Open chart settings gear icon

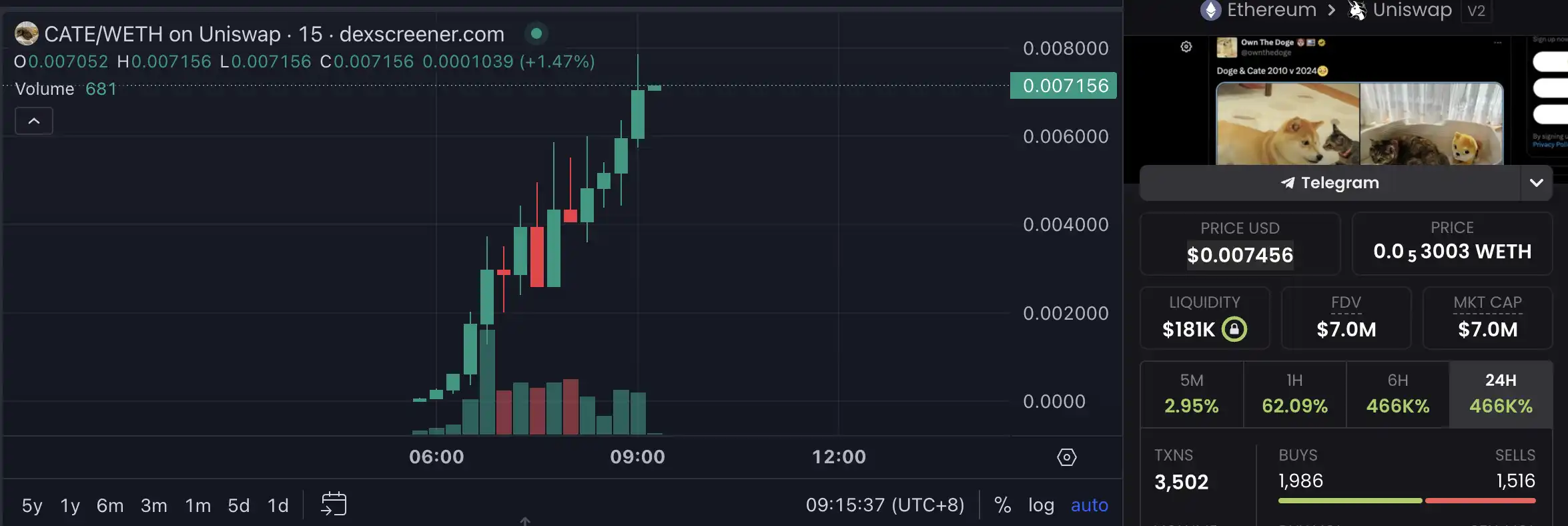point(1066,457)
